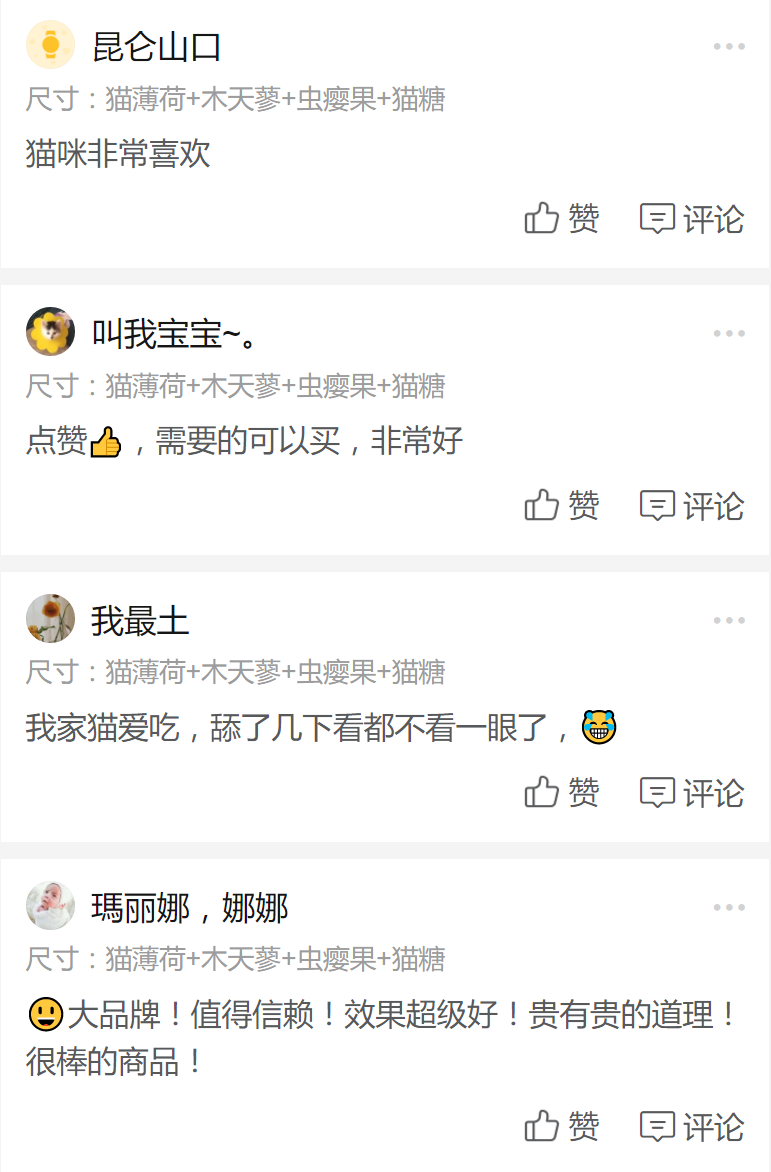Open overflow menu on 昆仑山口's review

(x=729, y=47)
